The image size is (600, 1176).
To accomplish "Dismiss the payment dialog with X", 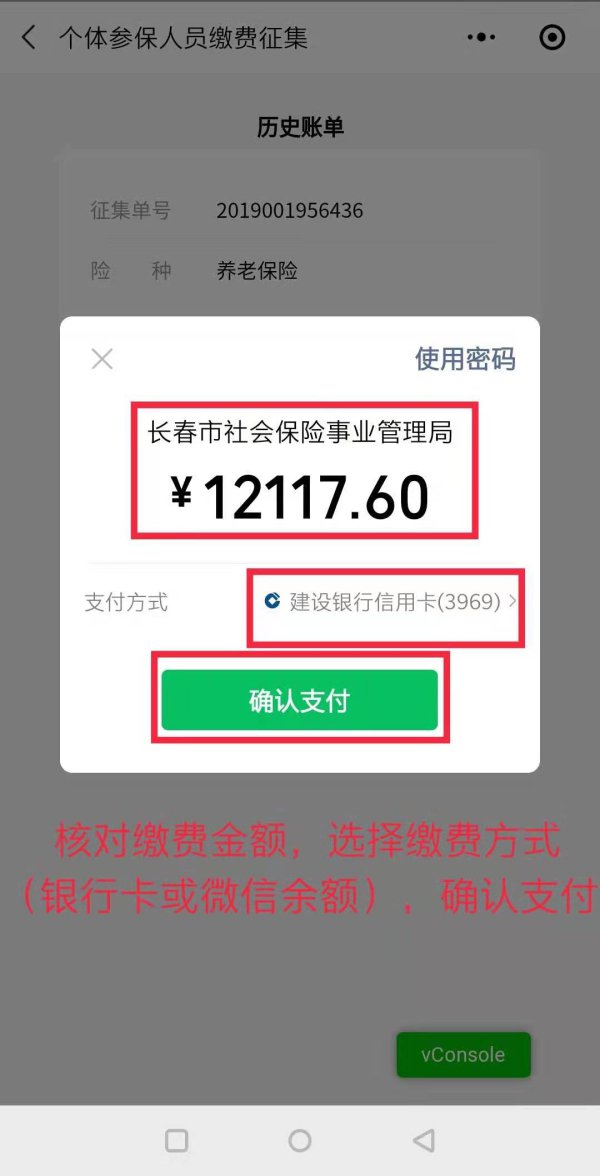I will (x=102, y=359).
